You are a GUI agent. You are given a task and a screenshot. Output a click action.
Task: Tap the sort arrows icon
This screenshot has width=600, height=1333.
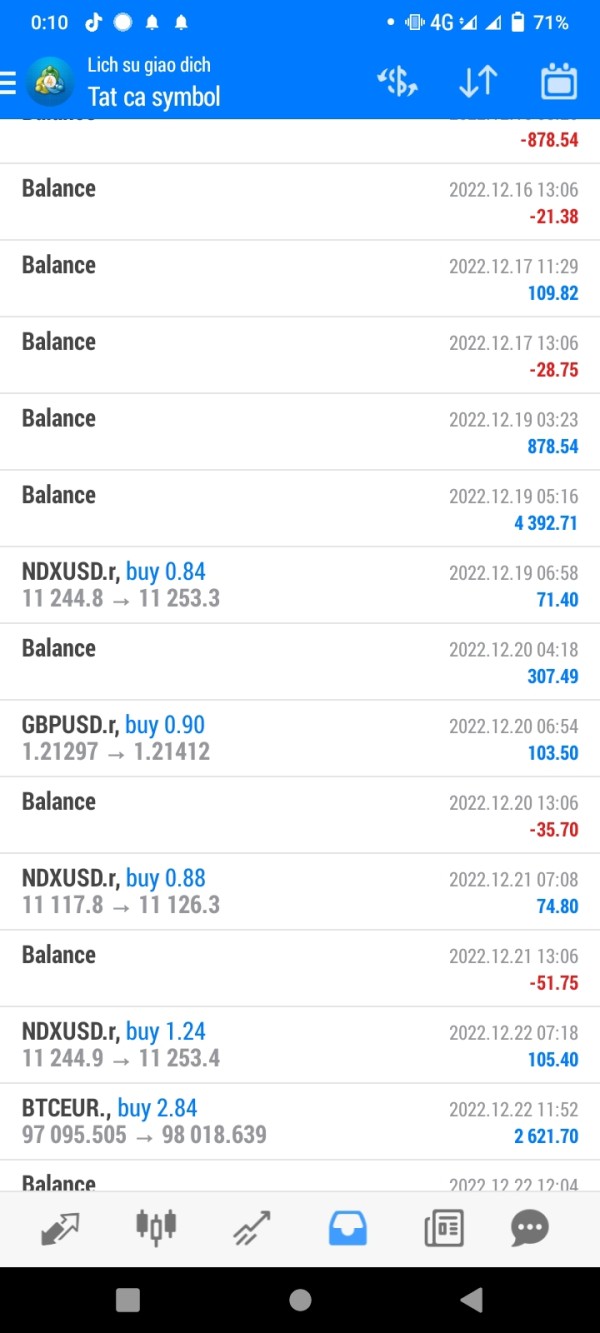[478, 82]
